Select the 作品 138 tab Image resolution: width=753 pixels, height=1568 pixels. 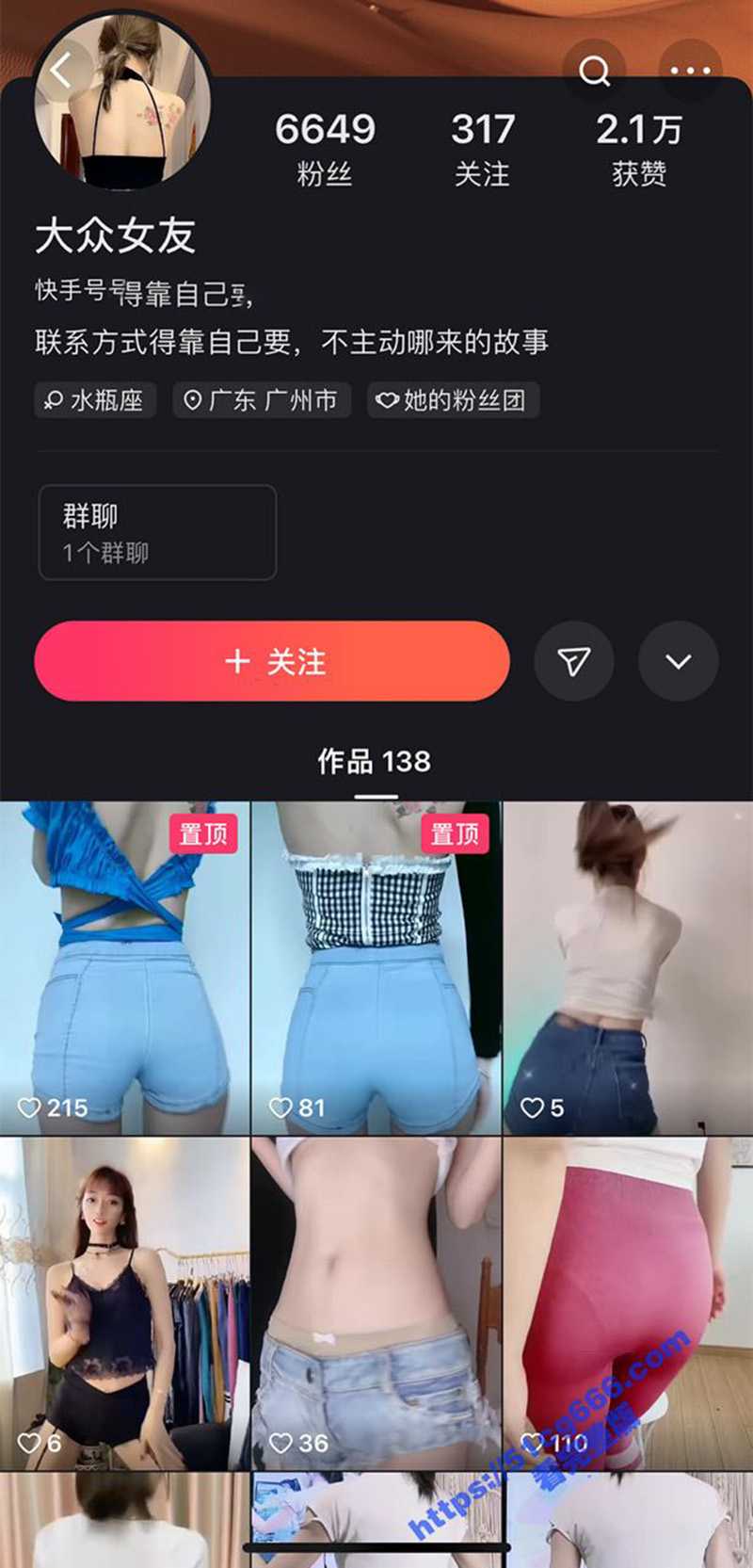coord(375,762)
